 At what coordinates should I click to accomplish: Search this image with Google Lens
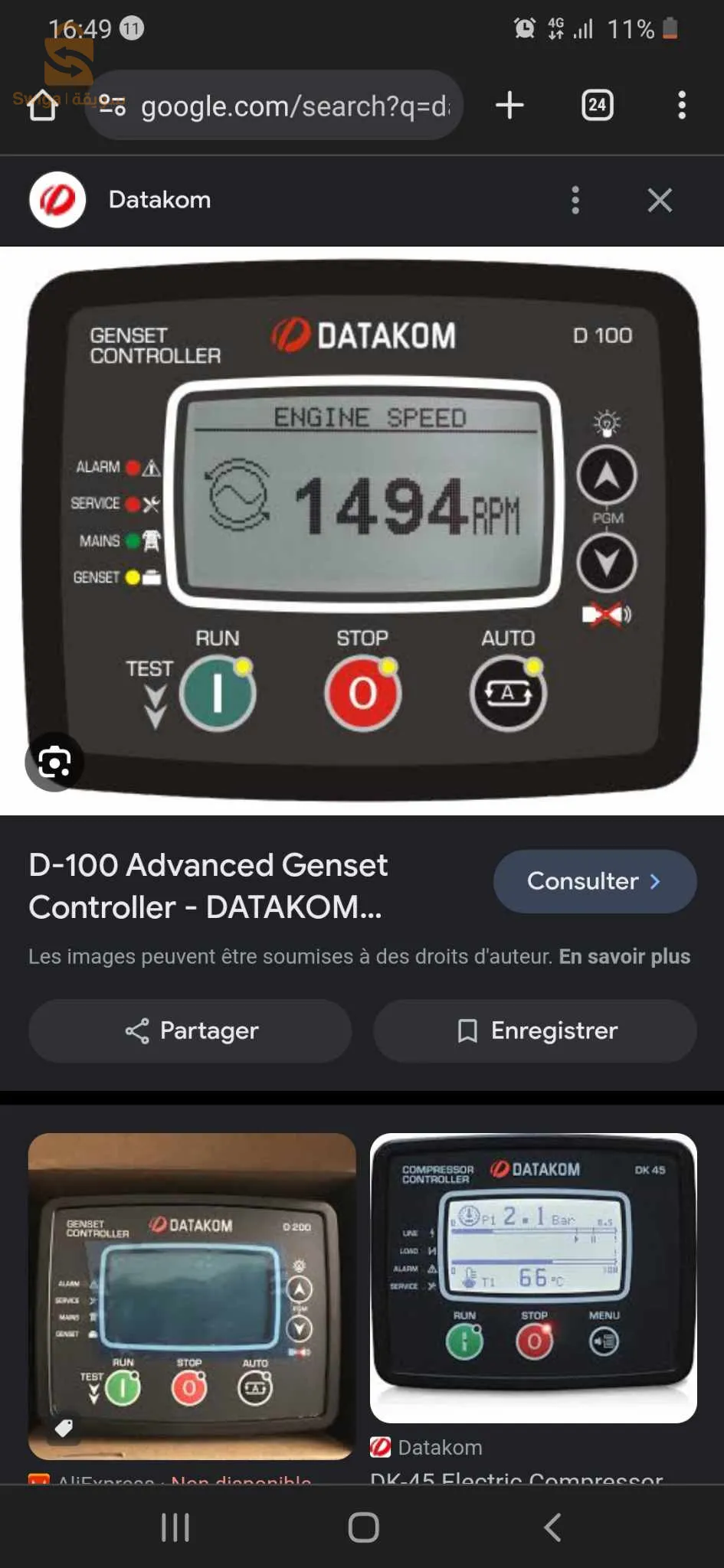pos(54,762)
